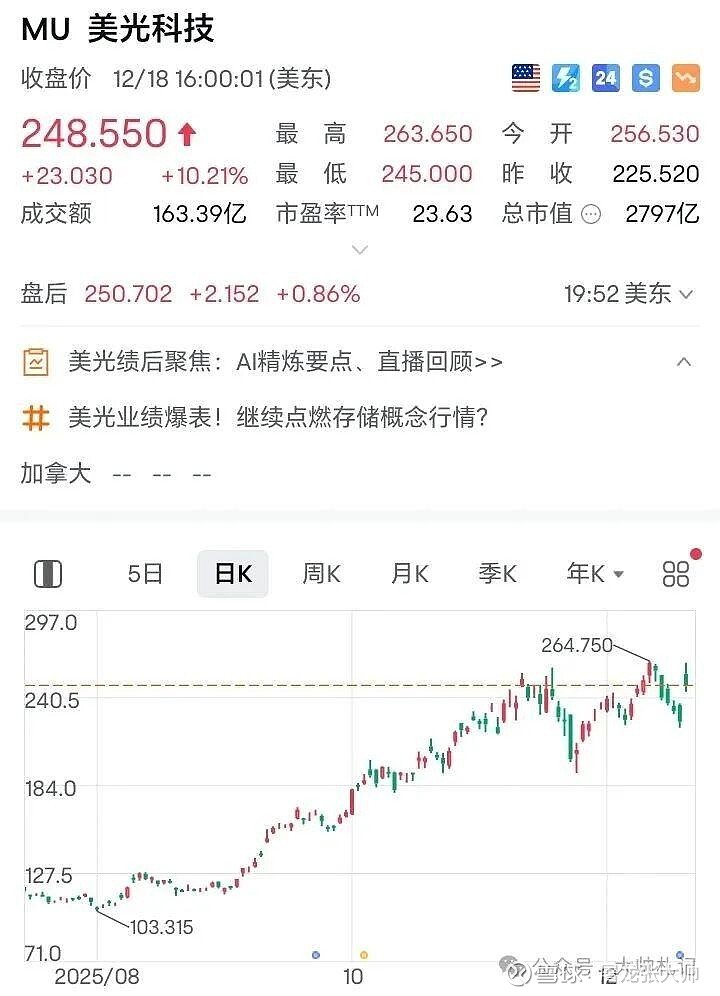Select the orange trend arrow icon
The width and height of the screenshot is (720, 996).
(x=684, y=77)
